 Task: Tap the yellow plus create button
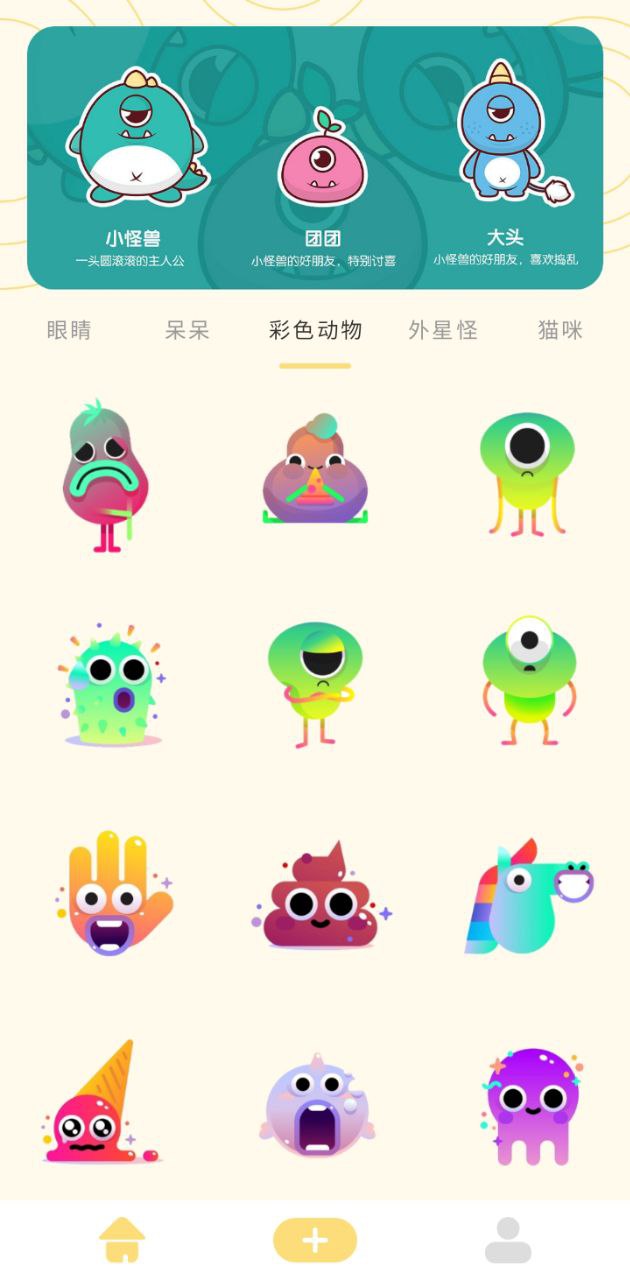tap(315, 1240)
